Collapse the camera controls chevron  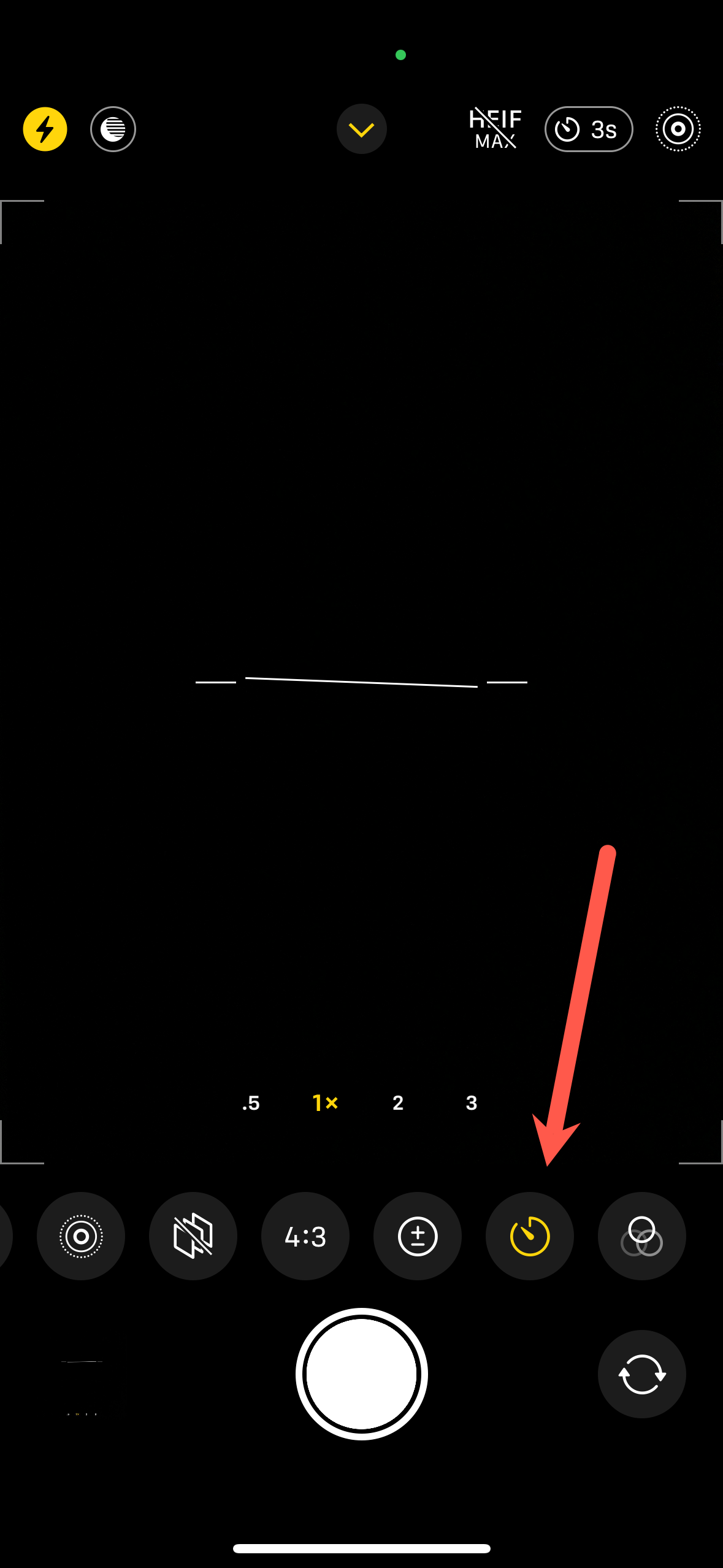(x=361, y=129)
